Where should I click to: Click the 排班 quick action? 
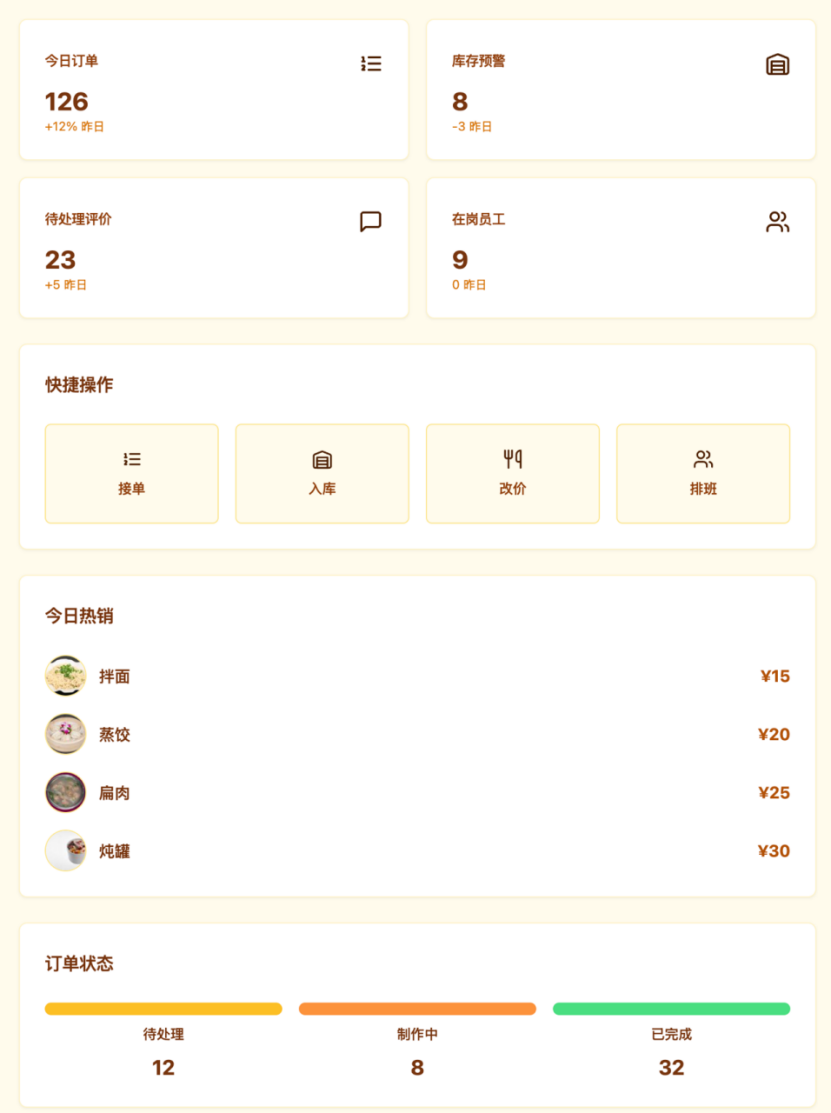703,473
